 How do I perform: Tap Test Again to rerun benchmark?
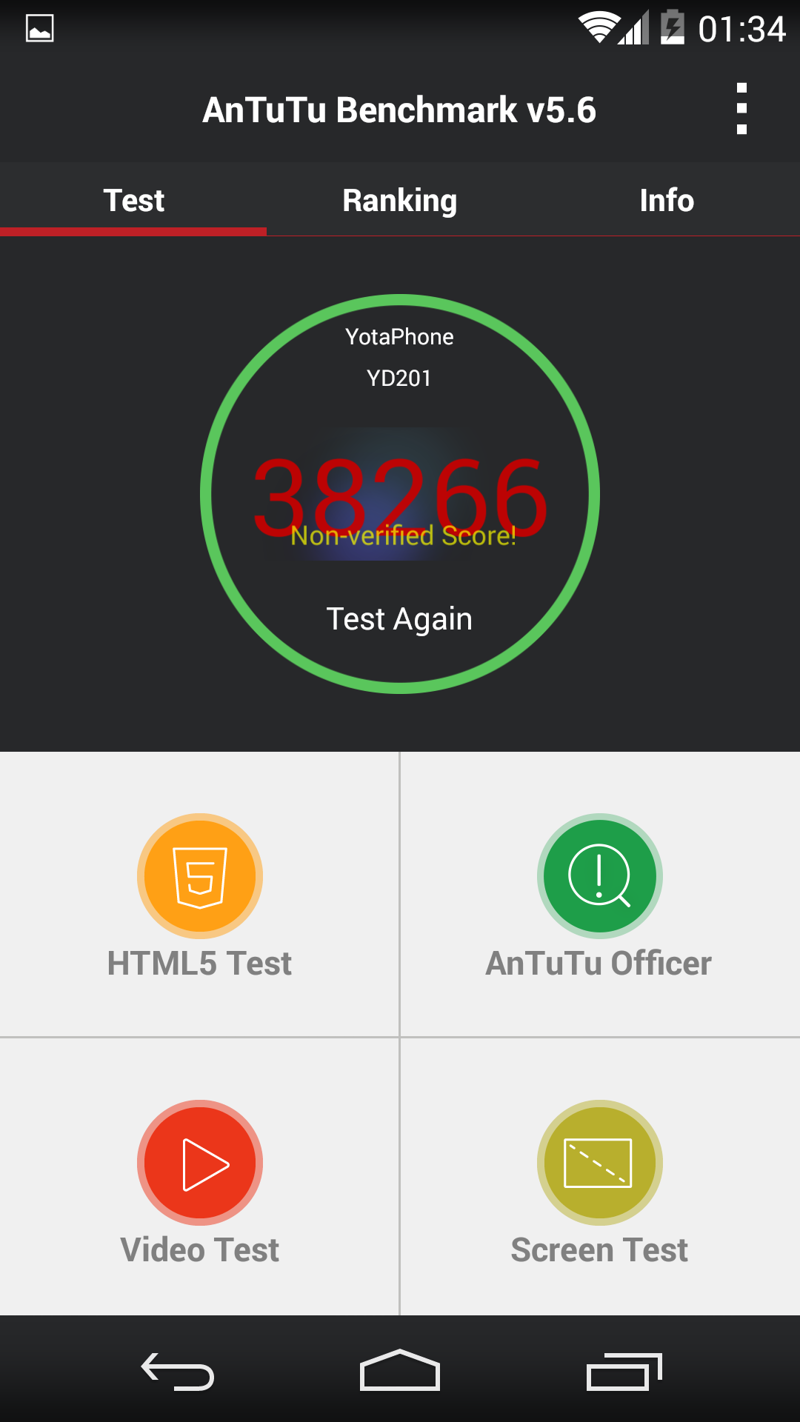(x=399, y=619)
